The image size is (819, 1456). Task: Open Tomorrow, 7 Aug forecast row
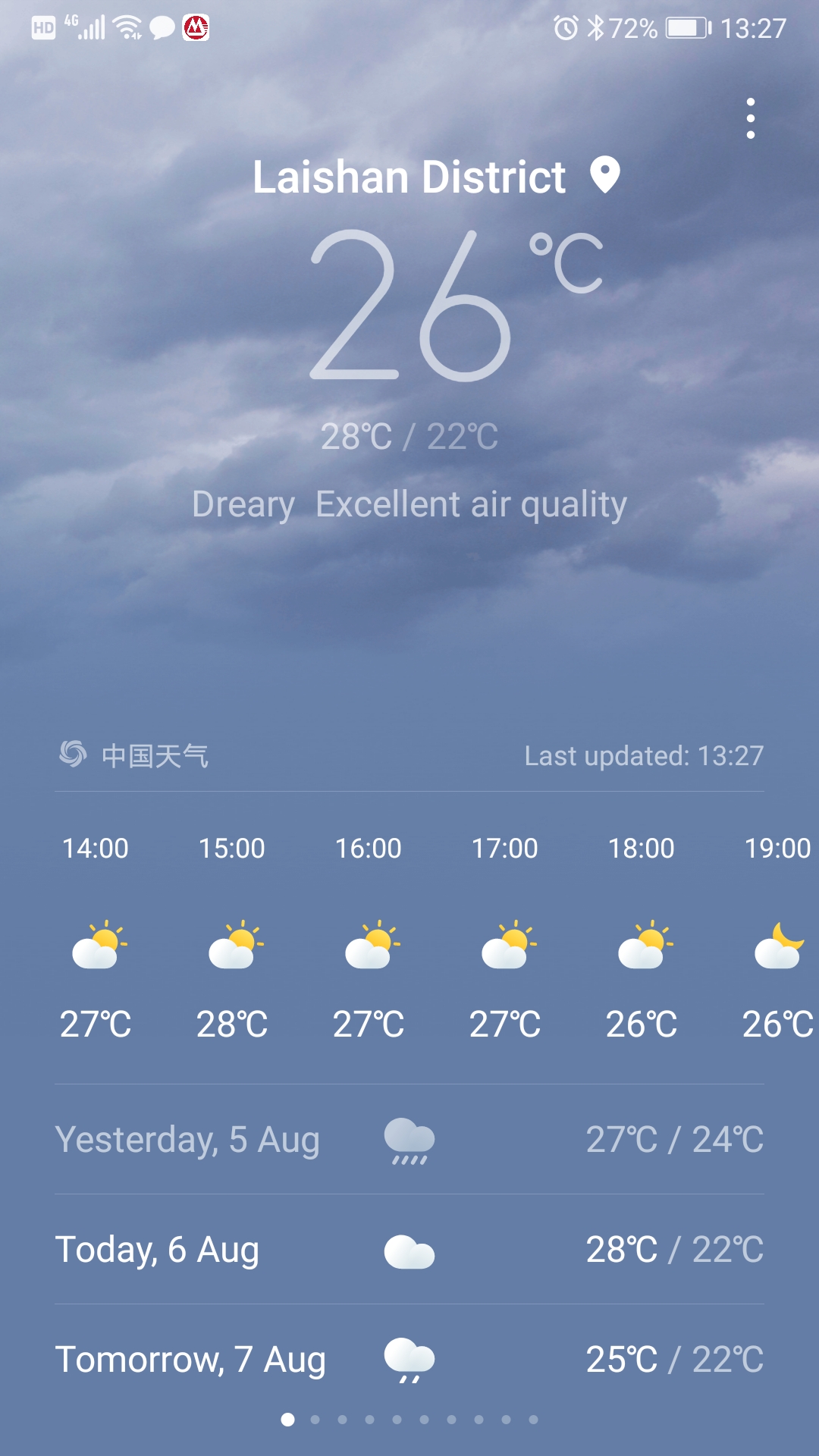409,1360
